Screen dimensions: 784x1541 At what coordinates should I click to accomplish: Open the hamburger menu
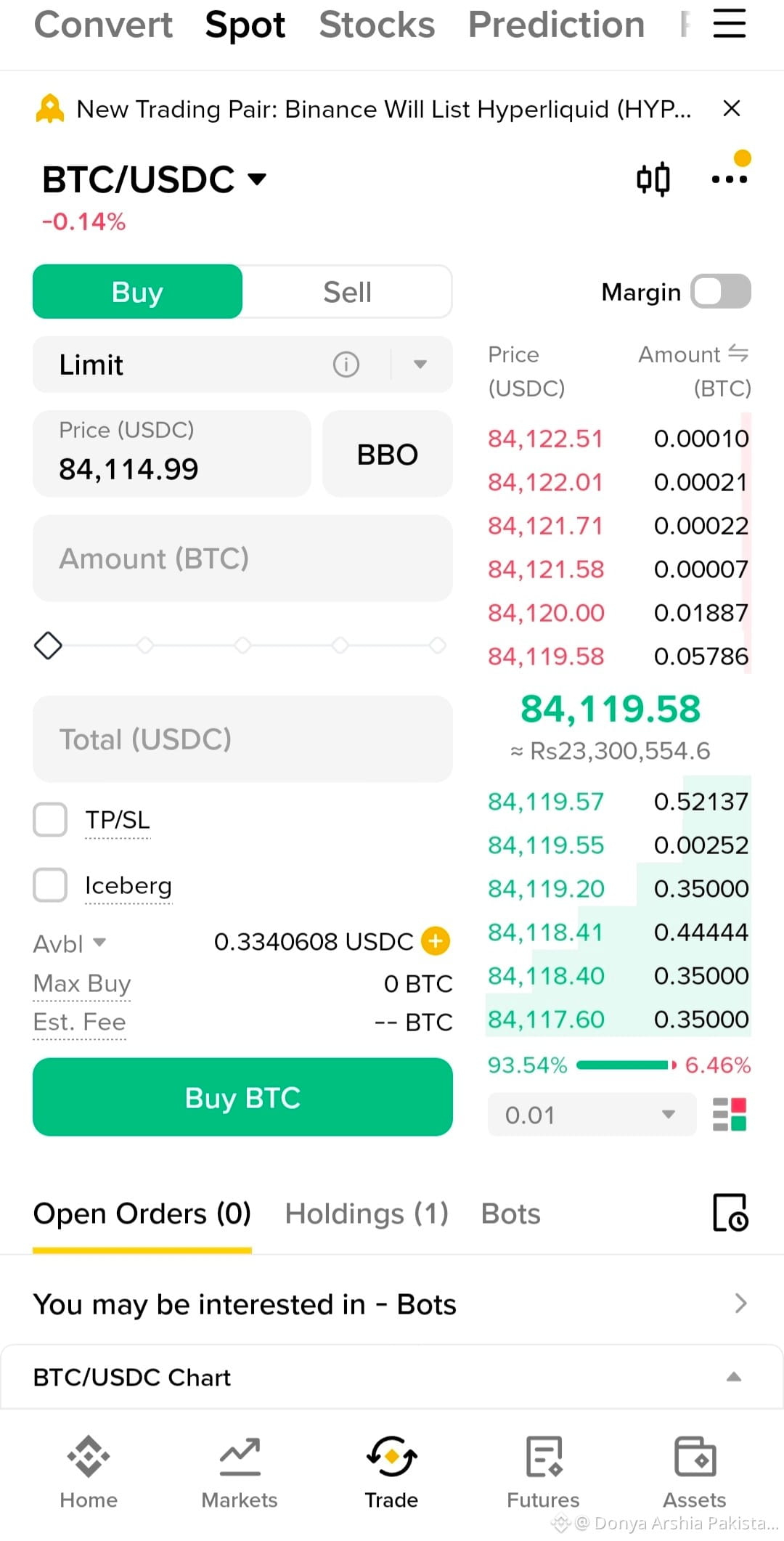tap(729, 24)
